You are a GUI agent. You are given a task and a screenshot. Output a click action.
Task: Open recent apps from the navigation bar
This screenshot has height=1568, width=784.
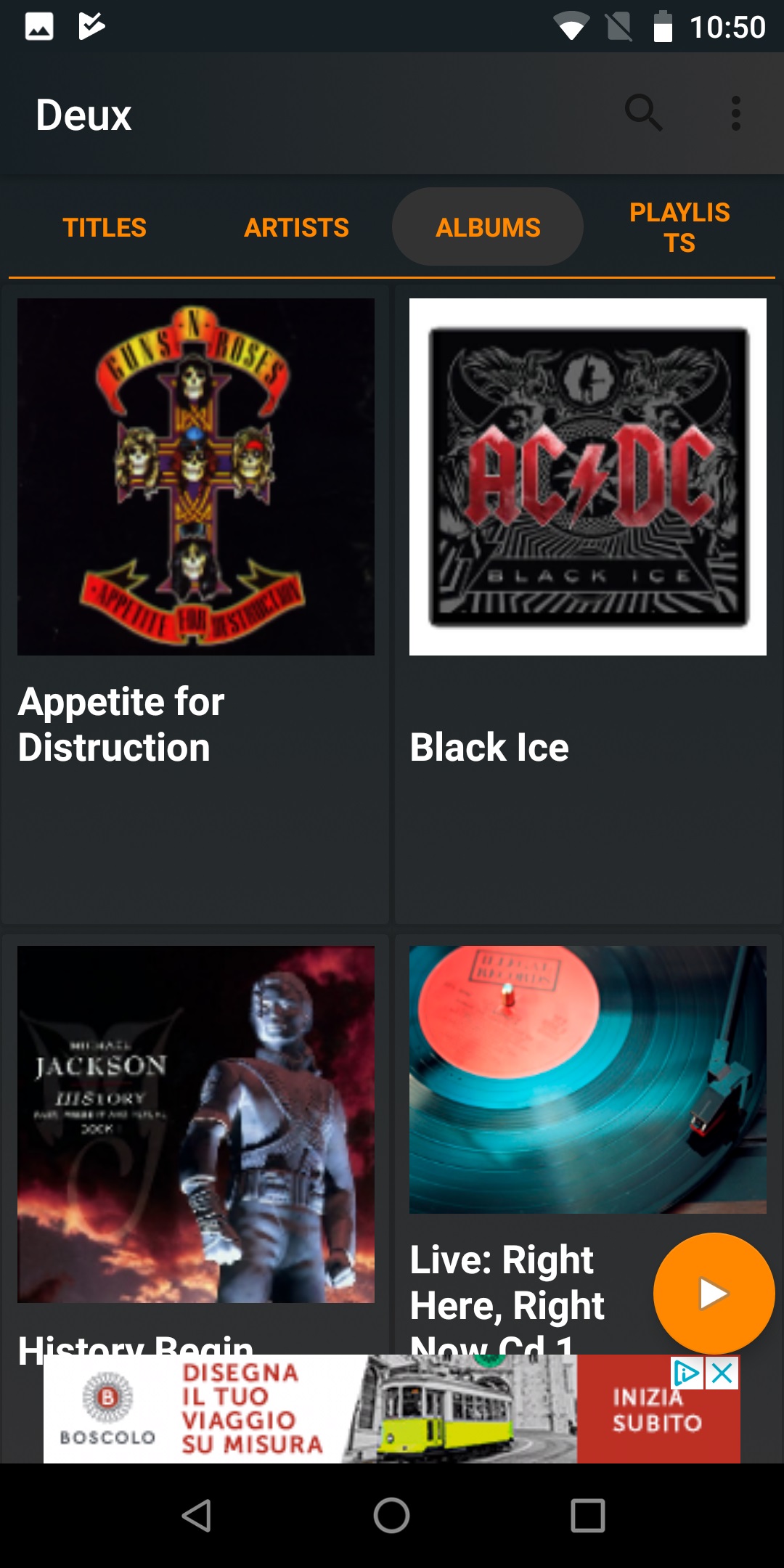[588, 1516]
